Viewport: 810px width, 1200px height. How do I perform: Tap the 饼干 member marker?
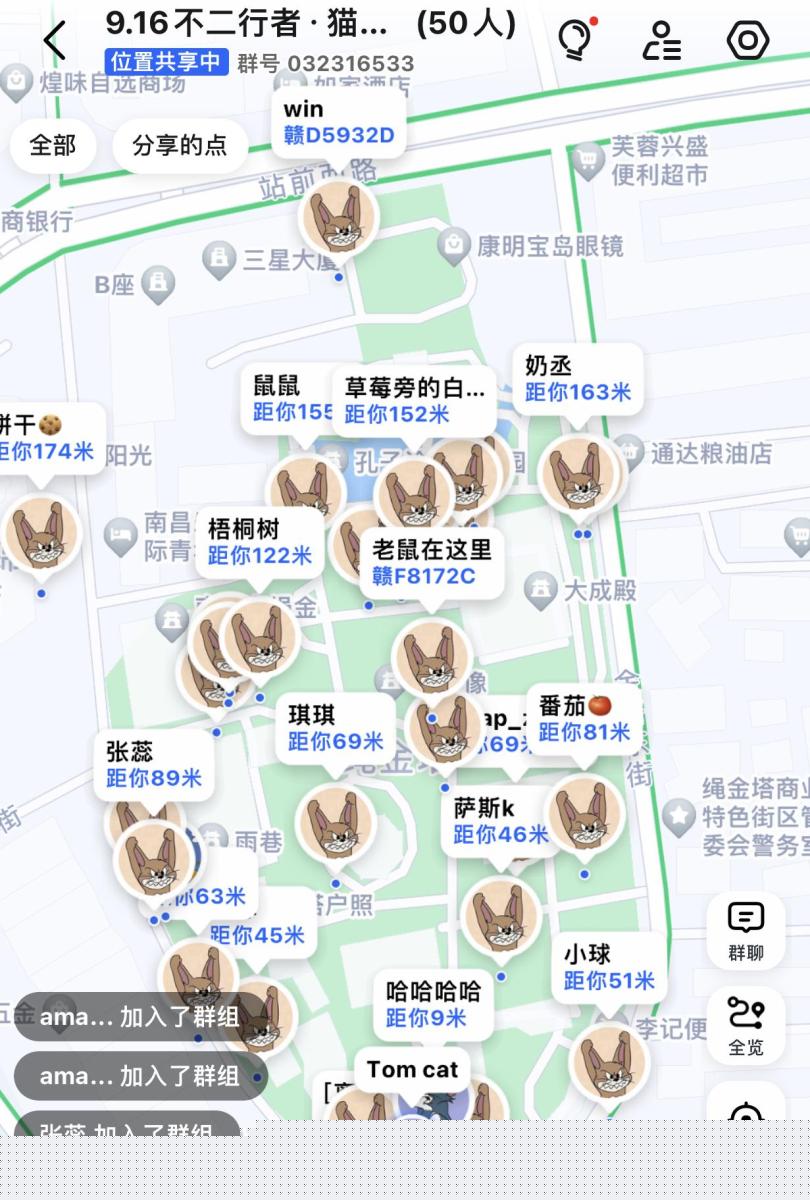point(40,534)
